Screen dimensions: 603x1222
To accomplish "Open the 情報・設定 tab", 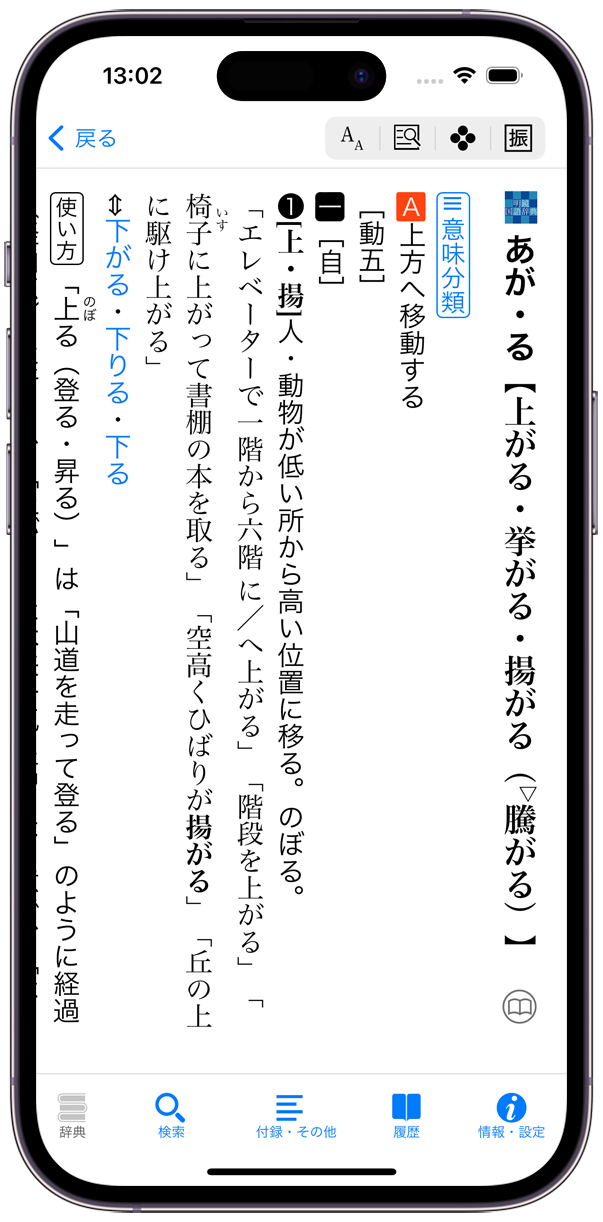I will pyautogui.click(x=511, y=1115).
